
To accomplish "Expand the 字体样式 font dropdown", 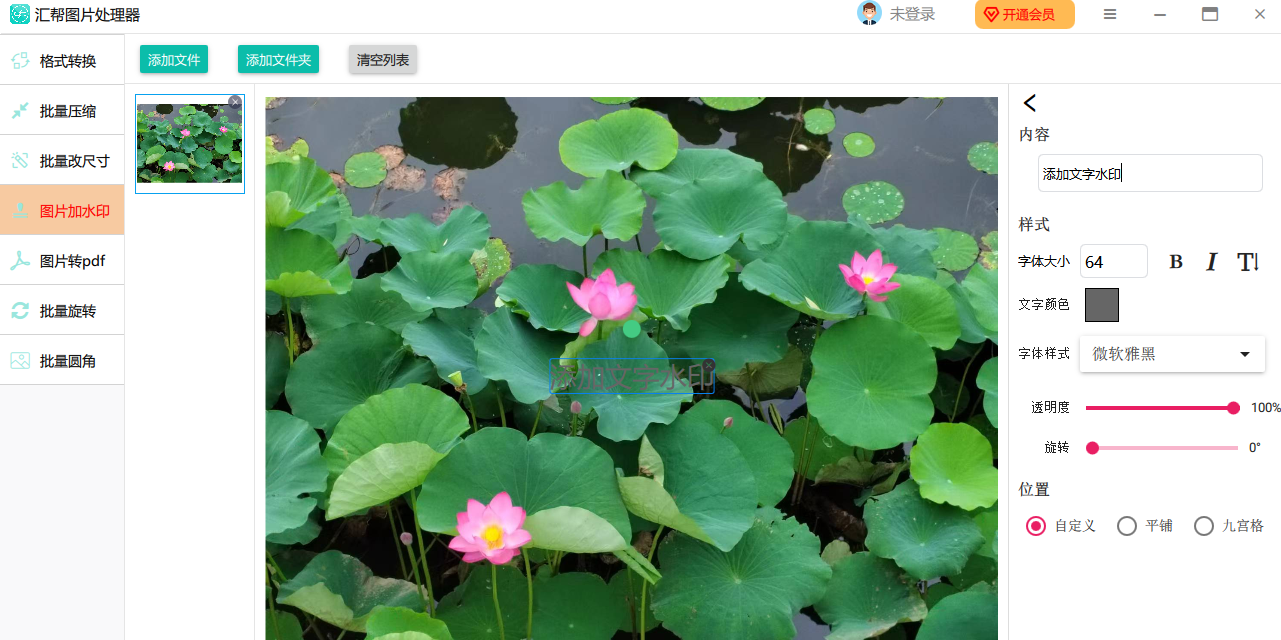I will pyautogui.click(x=1172, y=354).
